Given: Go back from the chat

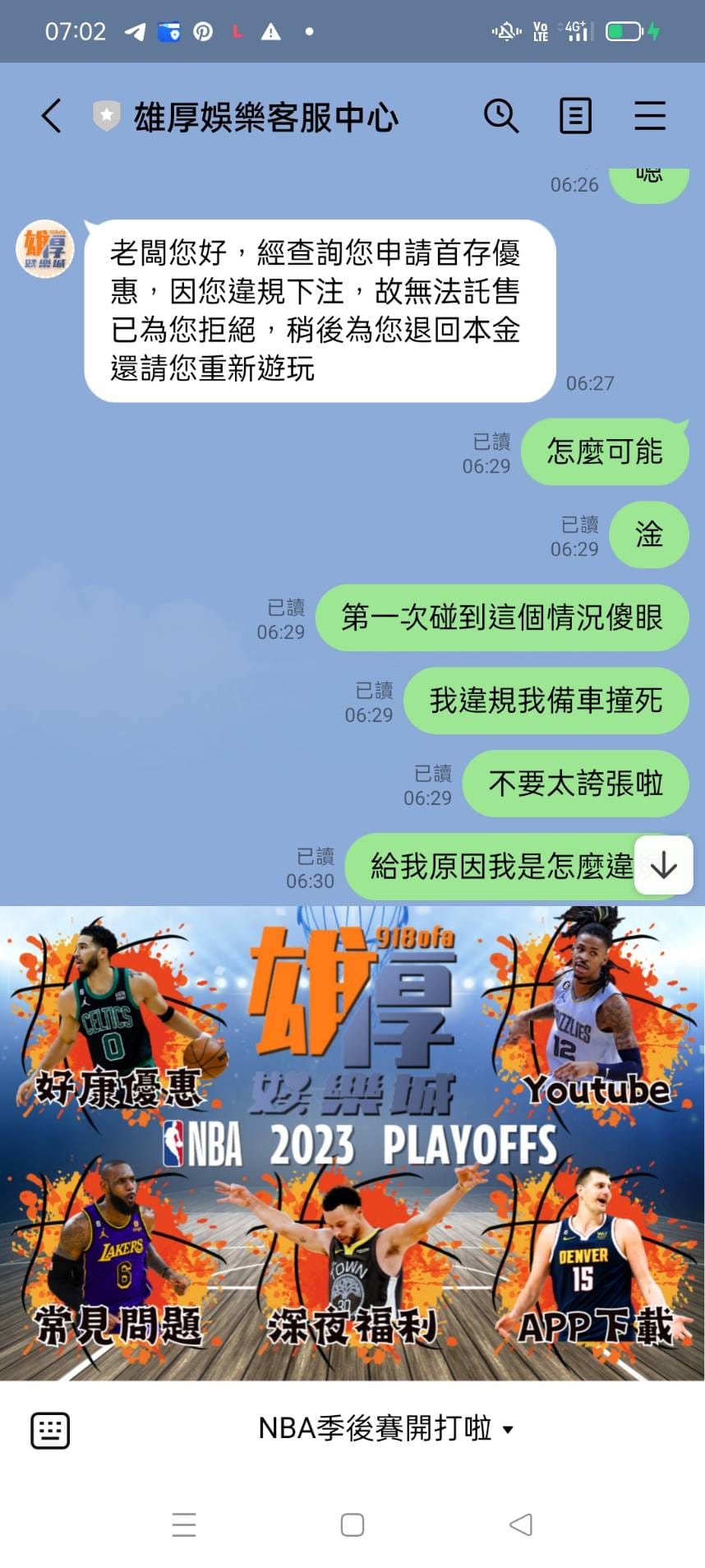Looking at the screenshot, I should tap(51, 116).
